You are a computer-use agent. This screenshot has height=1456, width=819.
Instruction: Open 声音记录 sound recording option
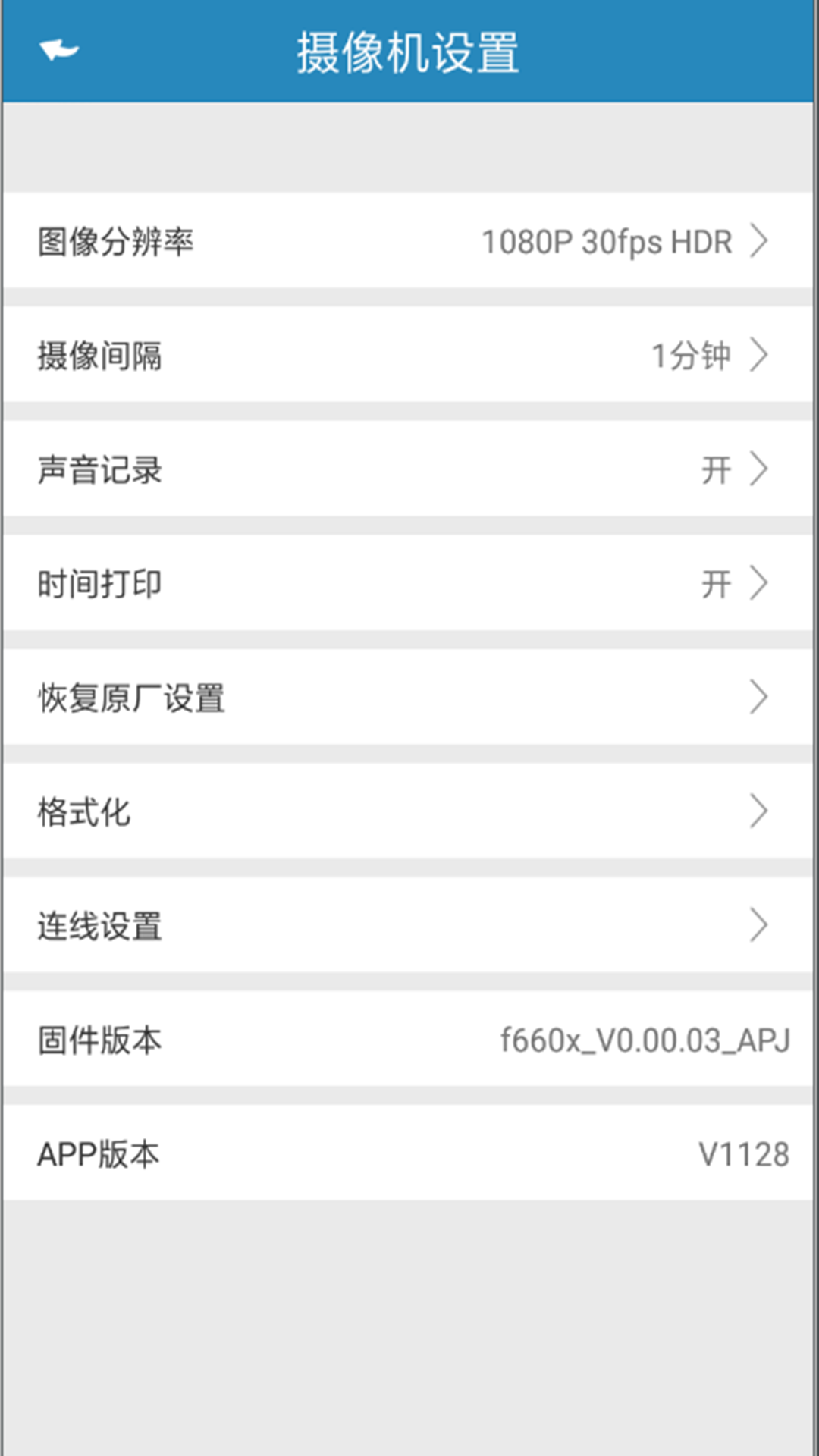point(408,469)
